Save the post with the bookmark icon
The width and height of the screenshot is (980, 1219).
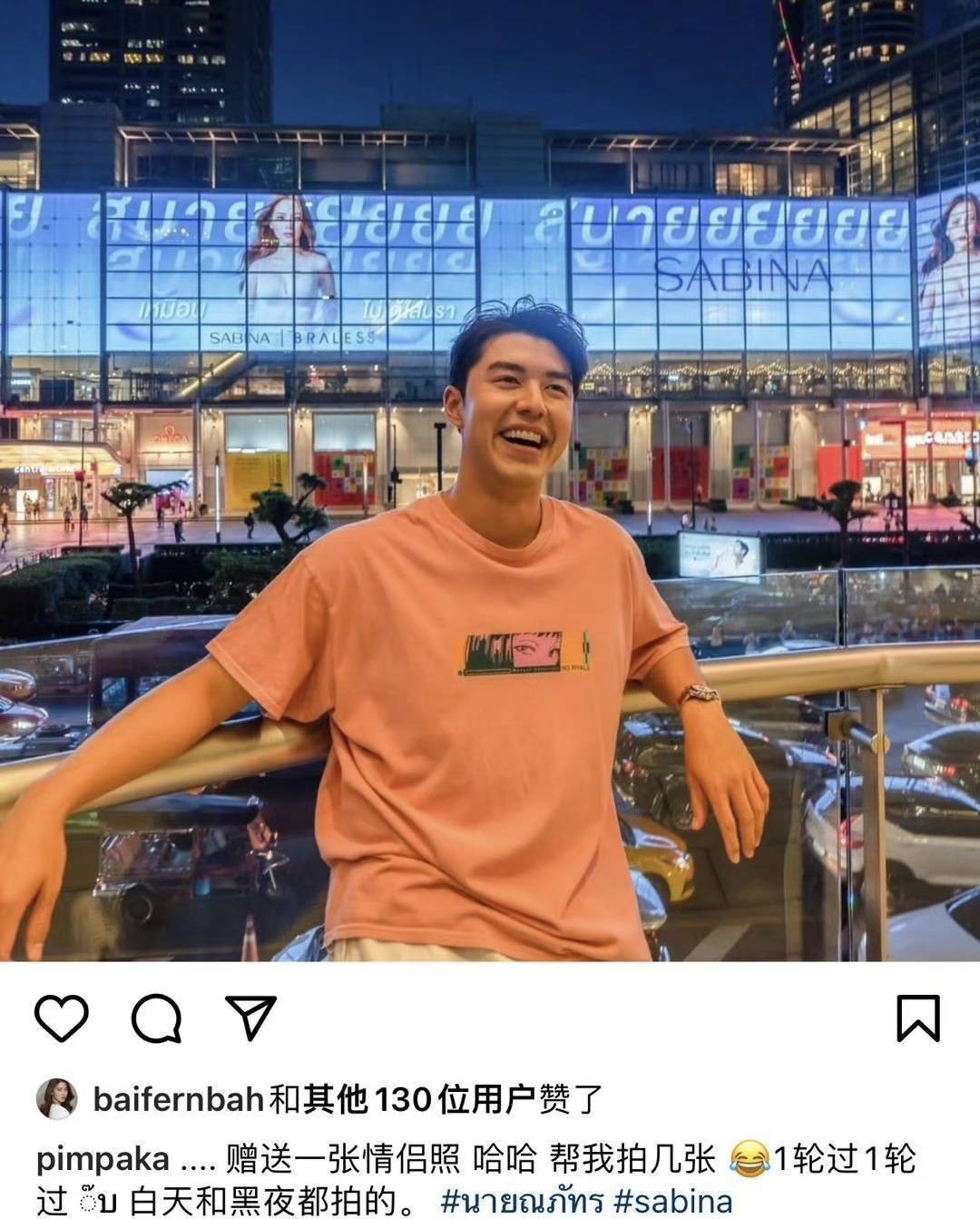coord(918,1017)
